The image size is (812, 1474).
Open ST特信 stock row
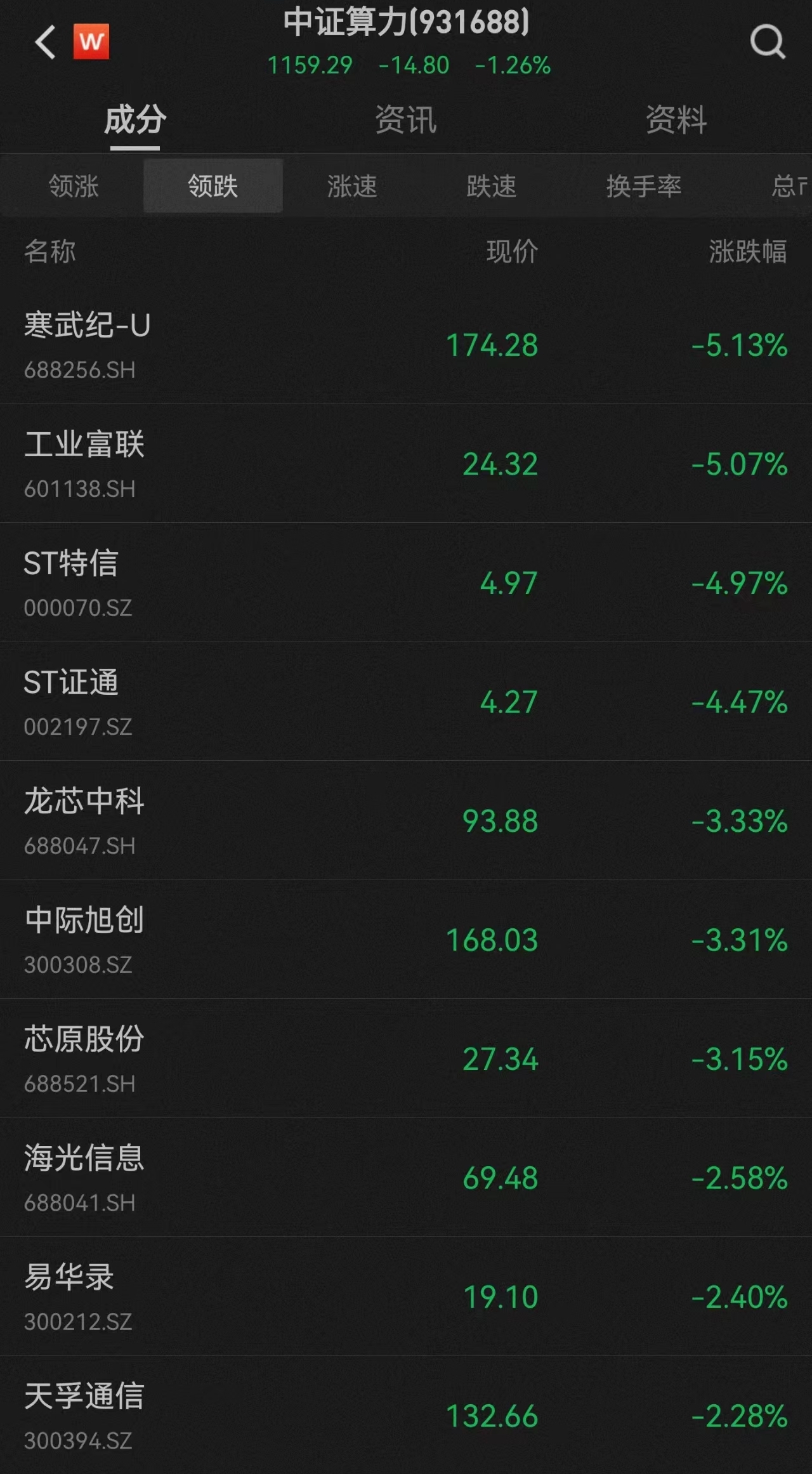coord(406,582)
